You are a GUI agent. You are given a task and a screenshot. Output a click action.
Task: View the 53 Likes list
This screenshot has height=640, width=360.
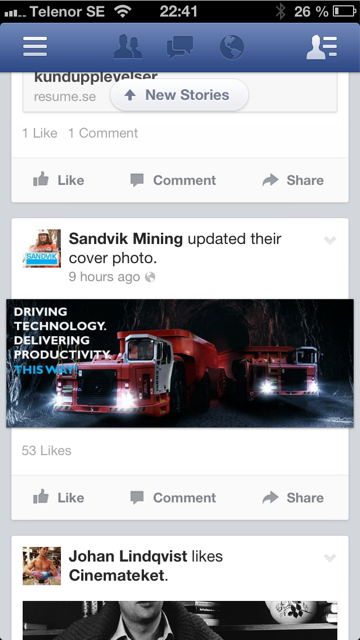point(47,451)
